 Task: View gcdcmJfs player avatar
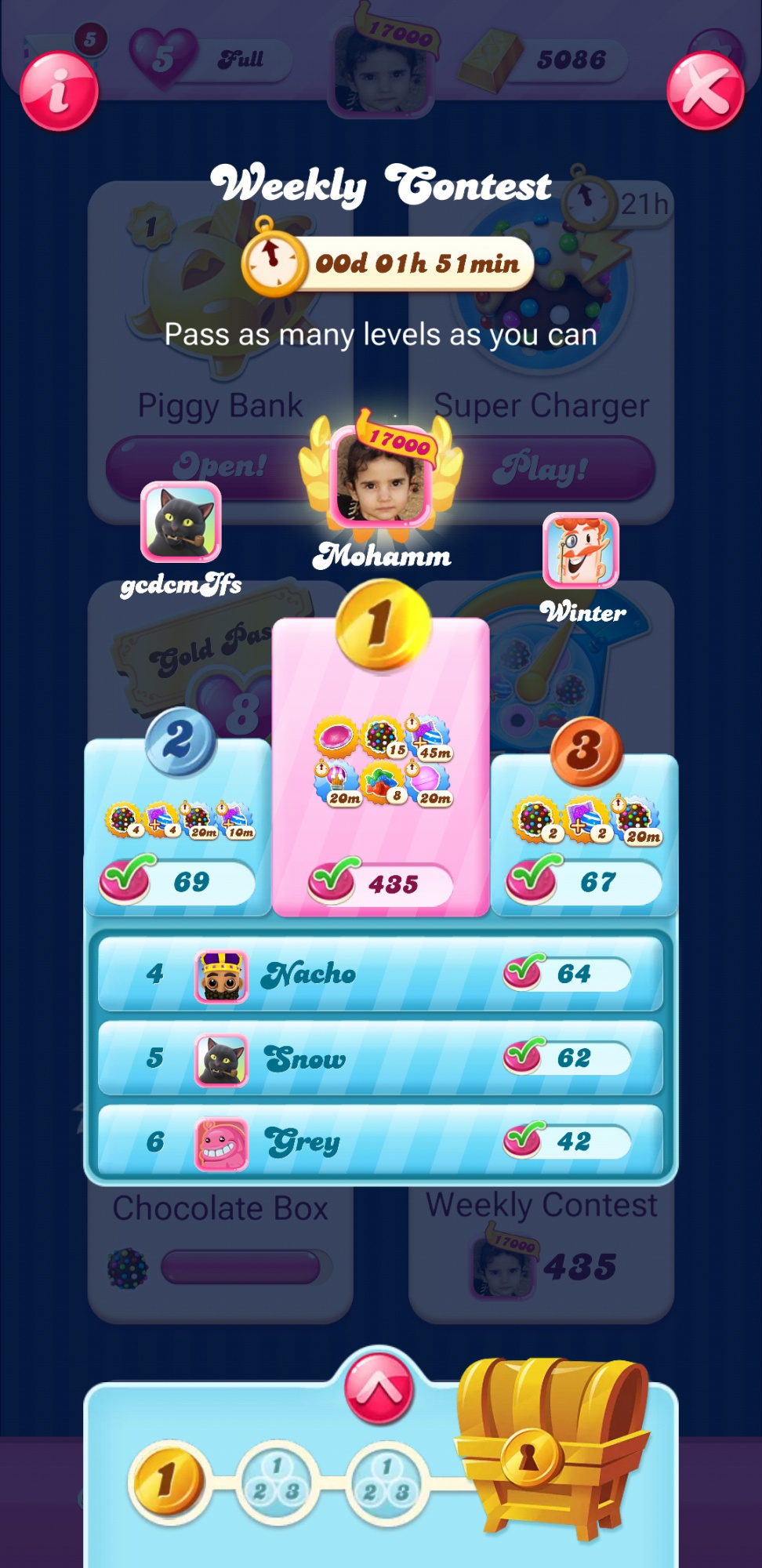pos(181,521)
